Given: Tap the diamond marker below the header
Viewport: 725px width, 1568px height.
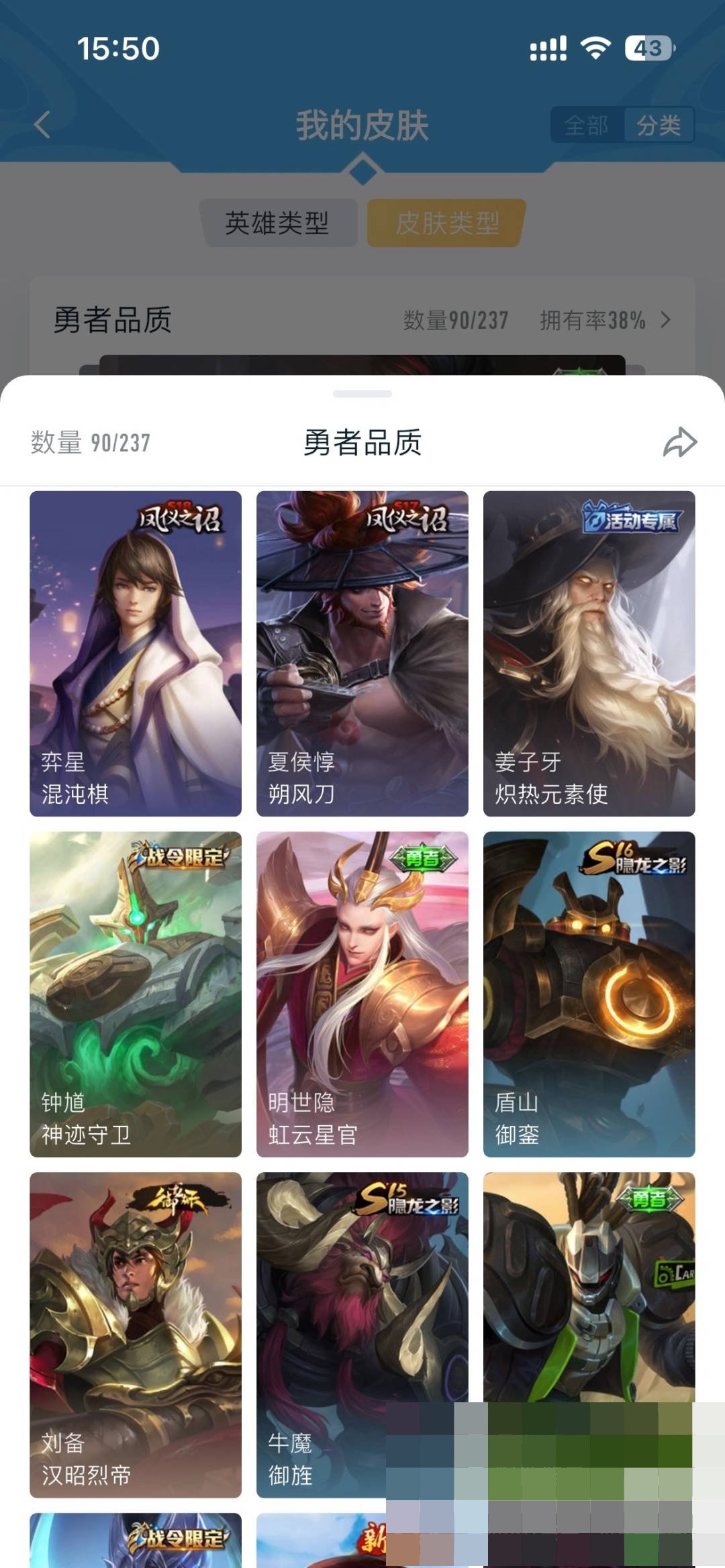Looking at the screenshot, I should pos(362,172).
